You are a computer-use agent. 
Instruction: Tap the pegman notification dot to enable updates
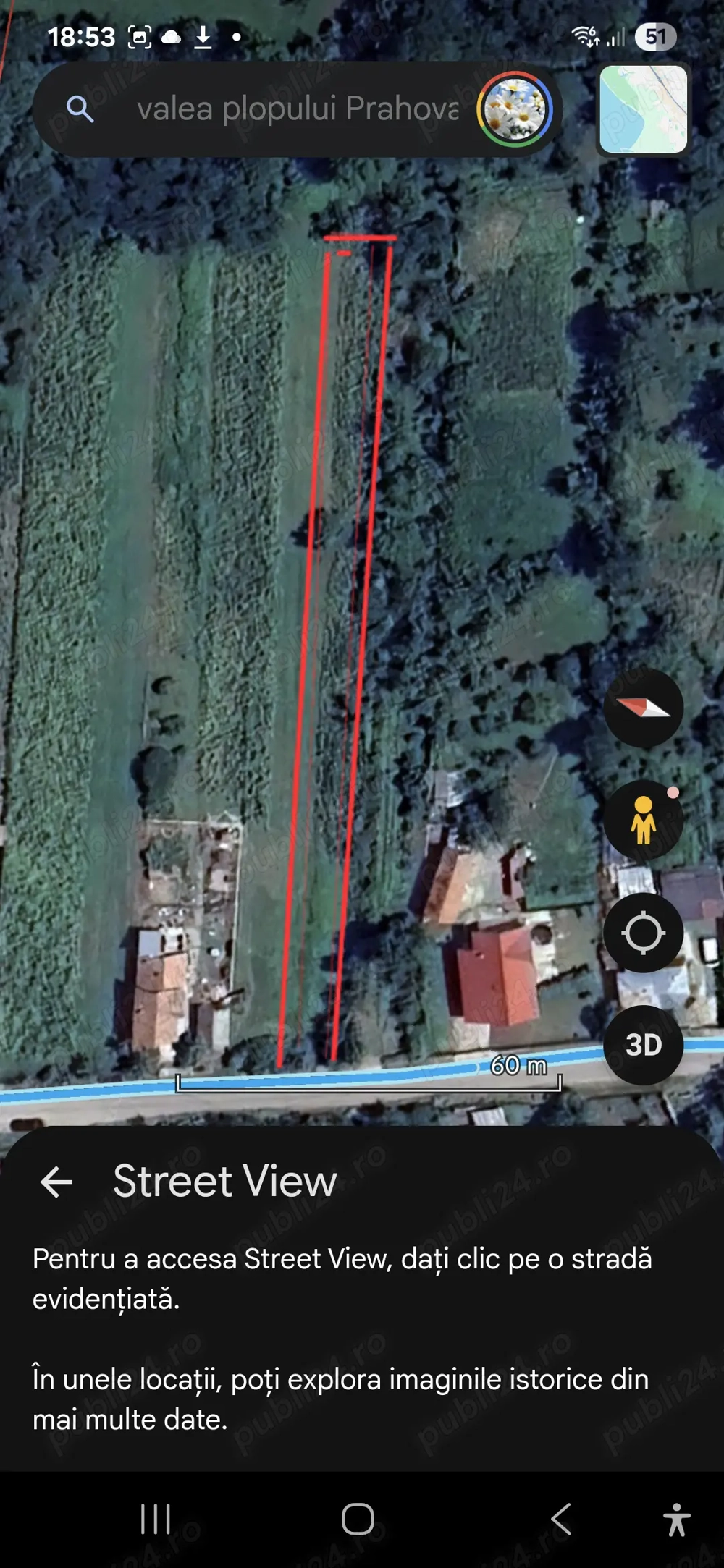click(x=672, y=793)
